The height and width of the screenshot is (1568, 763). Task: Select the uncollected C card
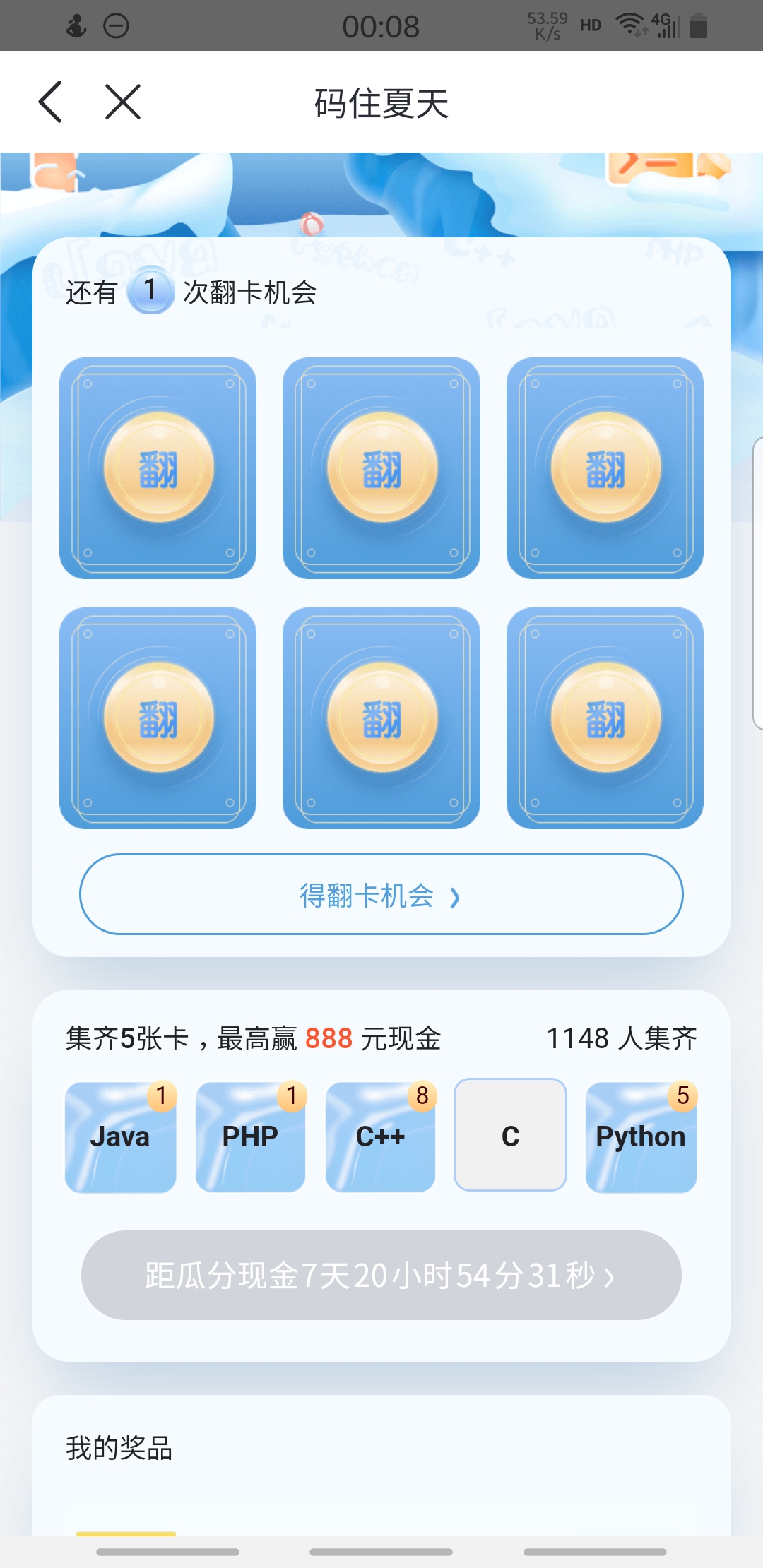(510, 1134)
